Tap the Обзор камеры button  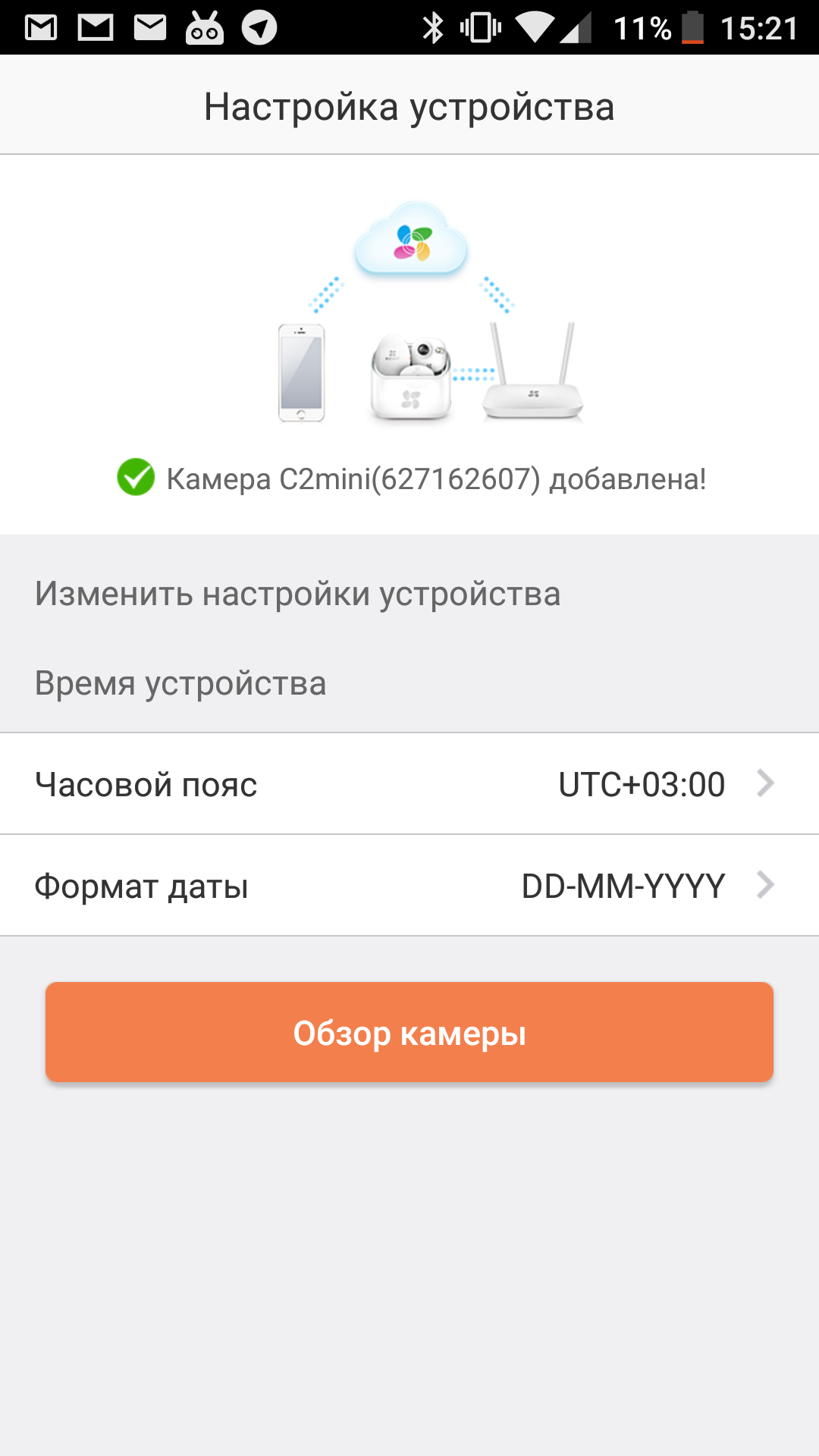409,1032
